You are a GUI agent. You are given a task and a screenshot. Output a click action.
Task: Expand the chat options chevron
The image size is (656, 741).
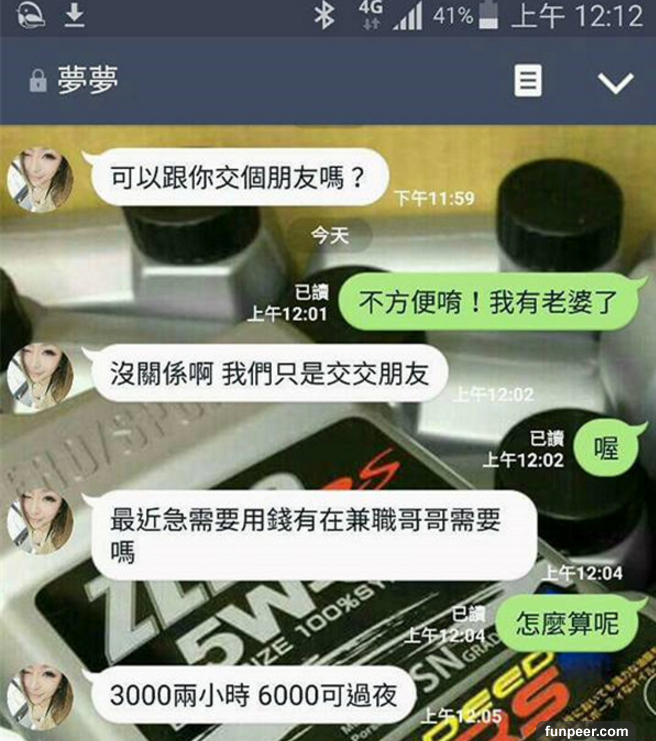(615, 82)
